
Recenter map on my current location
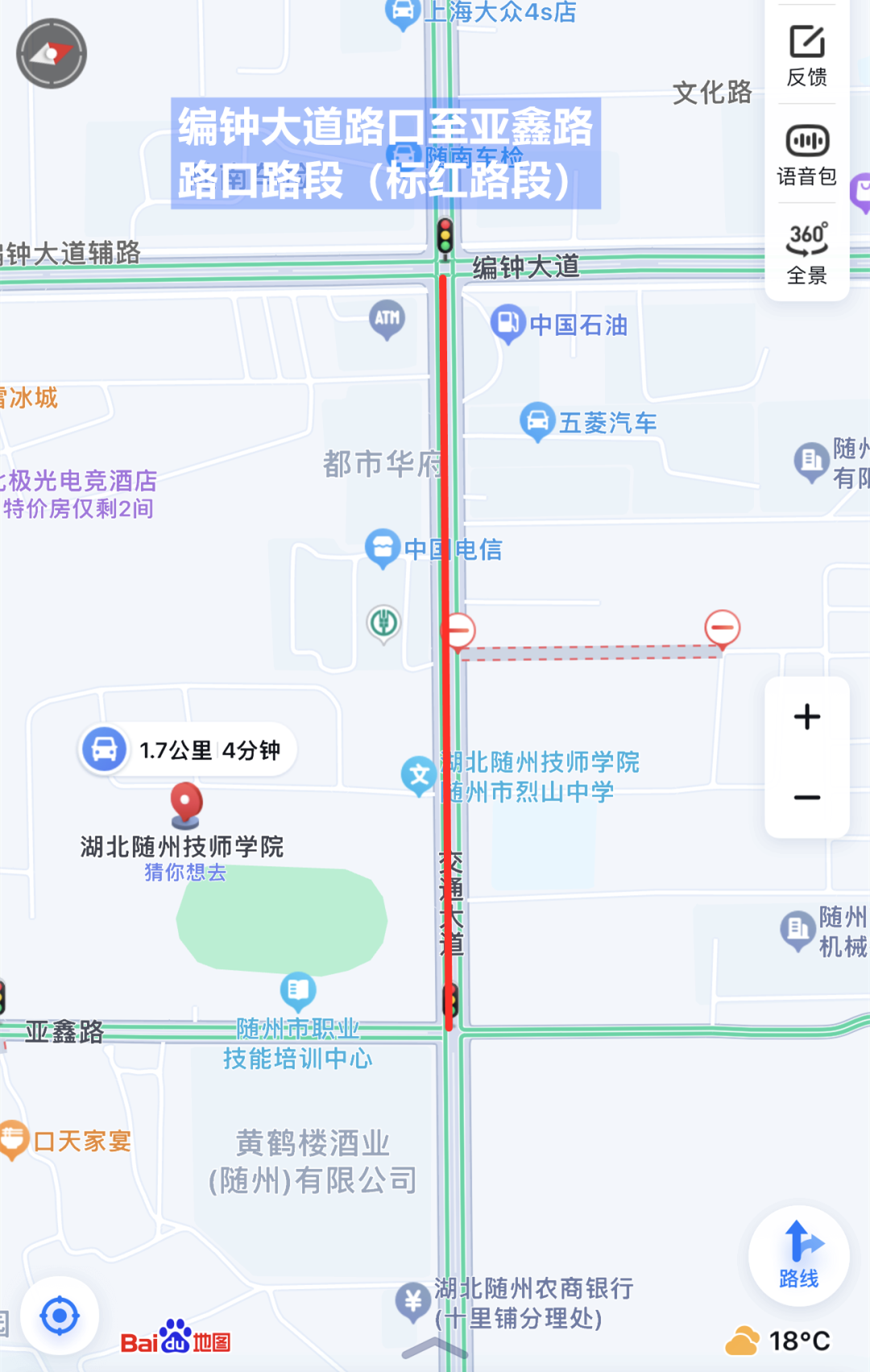coord(60,1316)
